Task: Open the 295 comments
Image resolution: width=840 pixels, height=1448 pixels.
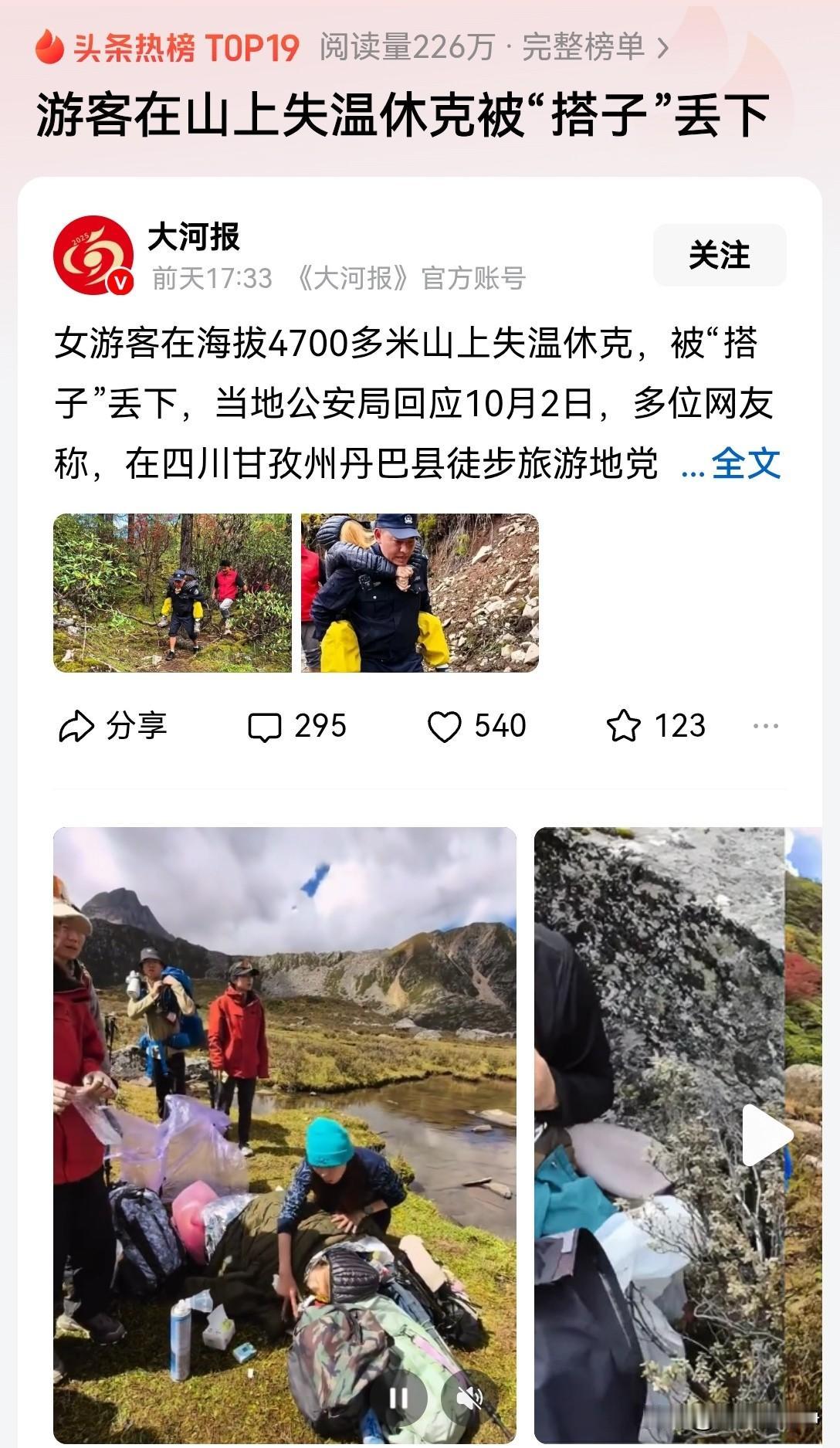Action: (x=296, y=726)
